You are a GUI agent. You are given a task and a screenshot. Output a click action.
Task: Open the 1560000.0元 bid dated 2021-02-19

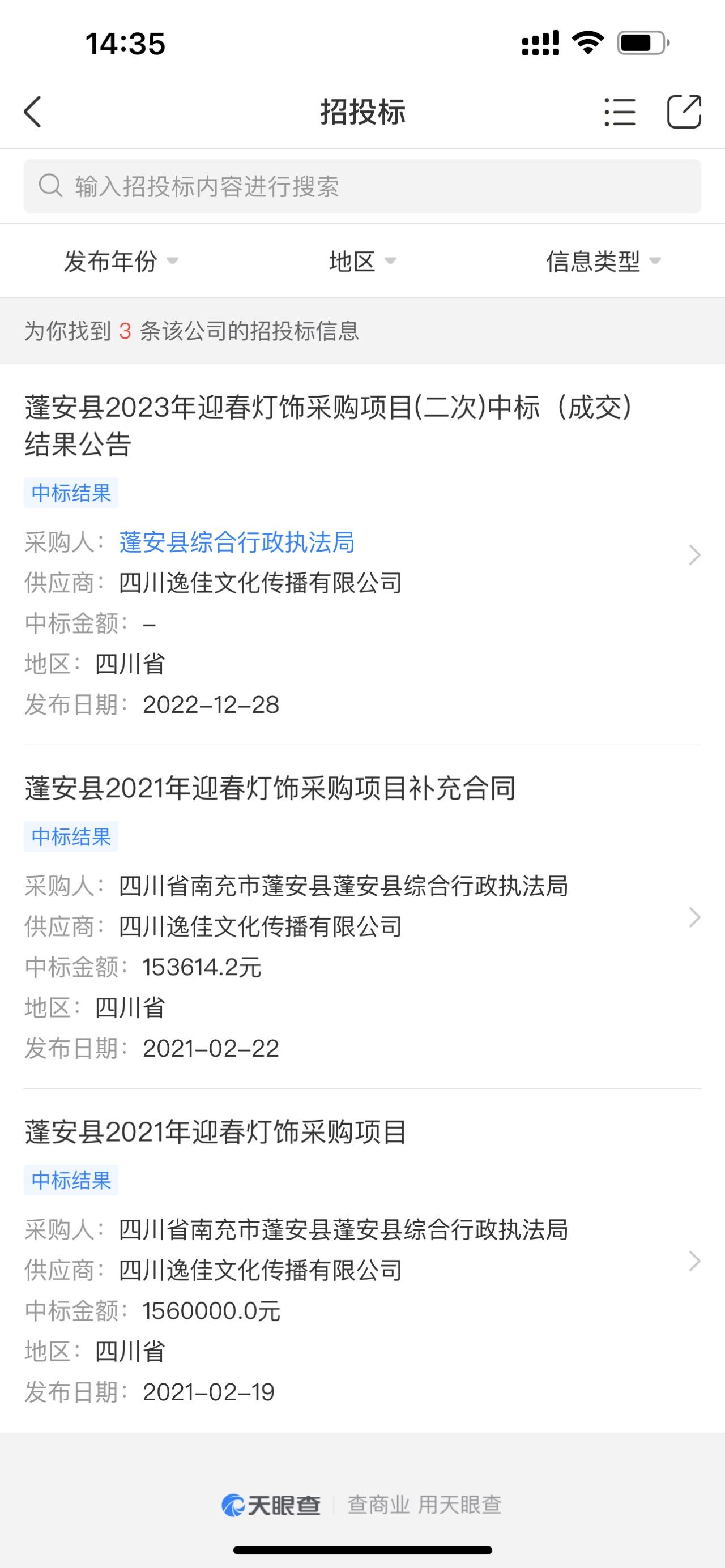[362, 1260]
